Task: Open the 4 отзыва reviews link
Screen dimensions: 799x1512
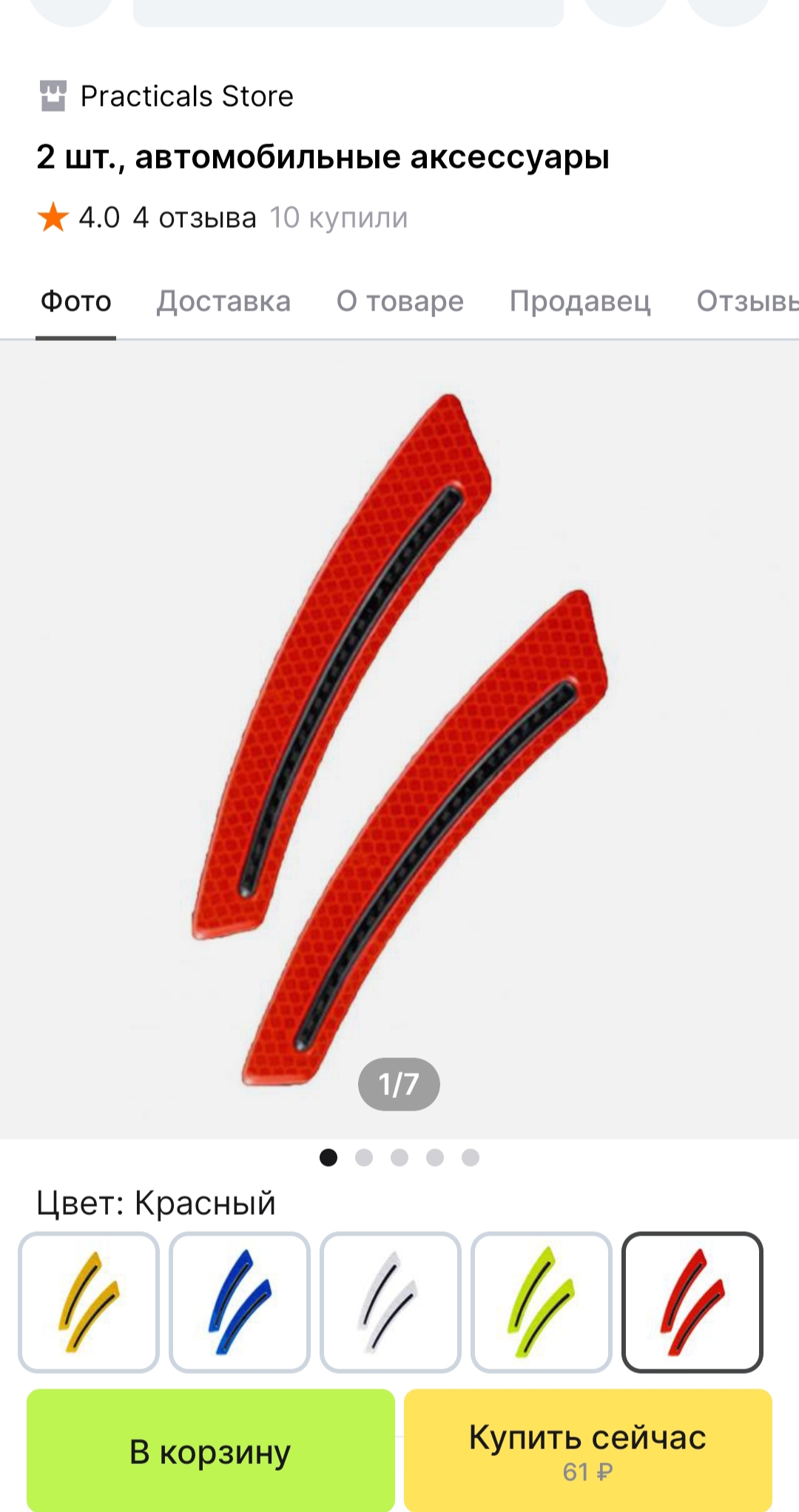Action: click(x=194, y=218)
